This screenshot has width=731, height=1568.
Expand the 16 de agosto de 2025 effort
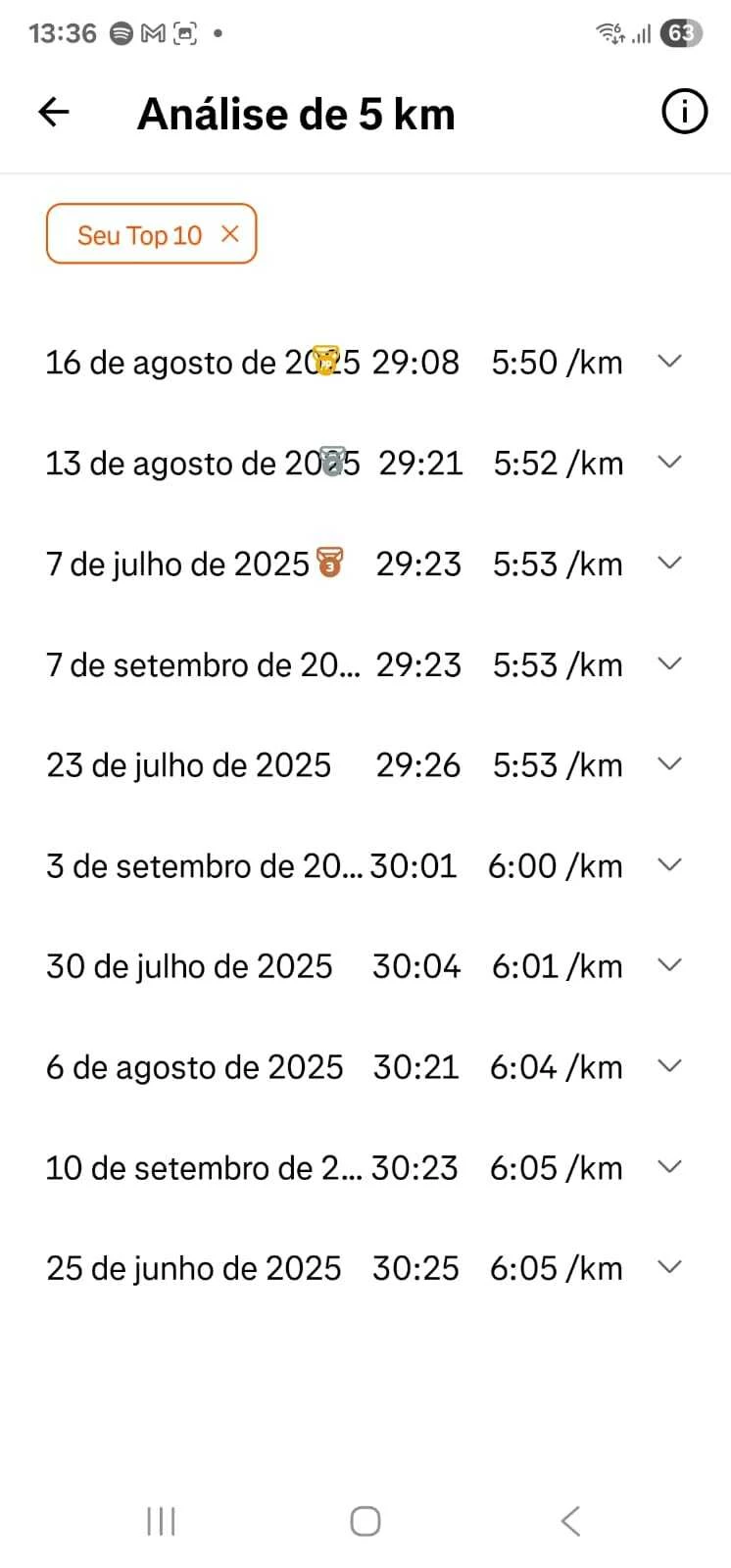[669, 361]
